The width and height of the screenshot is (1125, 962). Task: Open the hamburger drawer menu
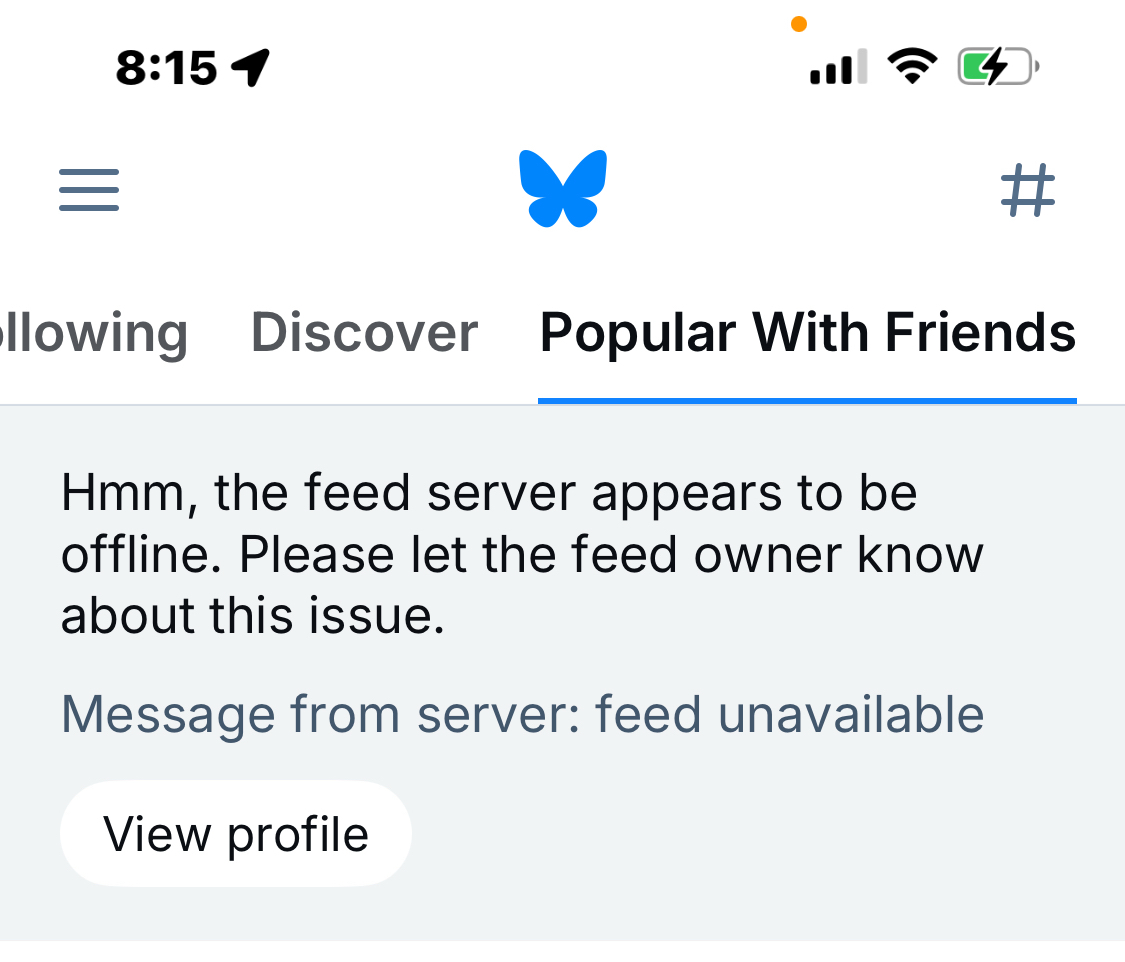click(89, 190)
